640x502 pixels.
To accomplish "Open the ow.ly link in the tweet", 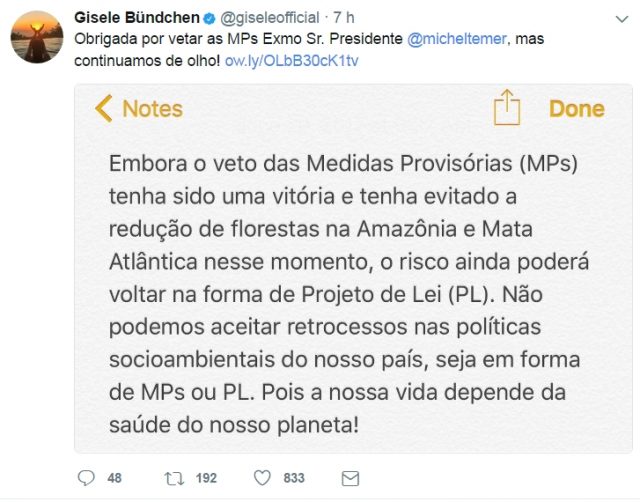I will pos(308,60).
